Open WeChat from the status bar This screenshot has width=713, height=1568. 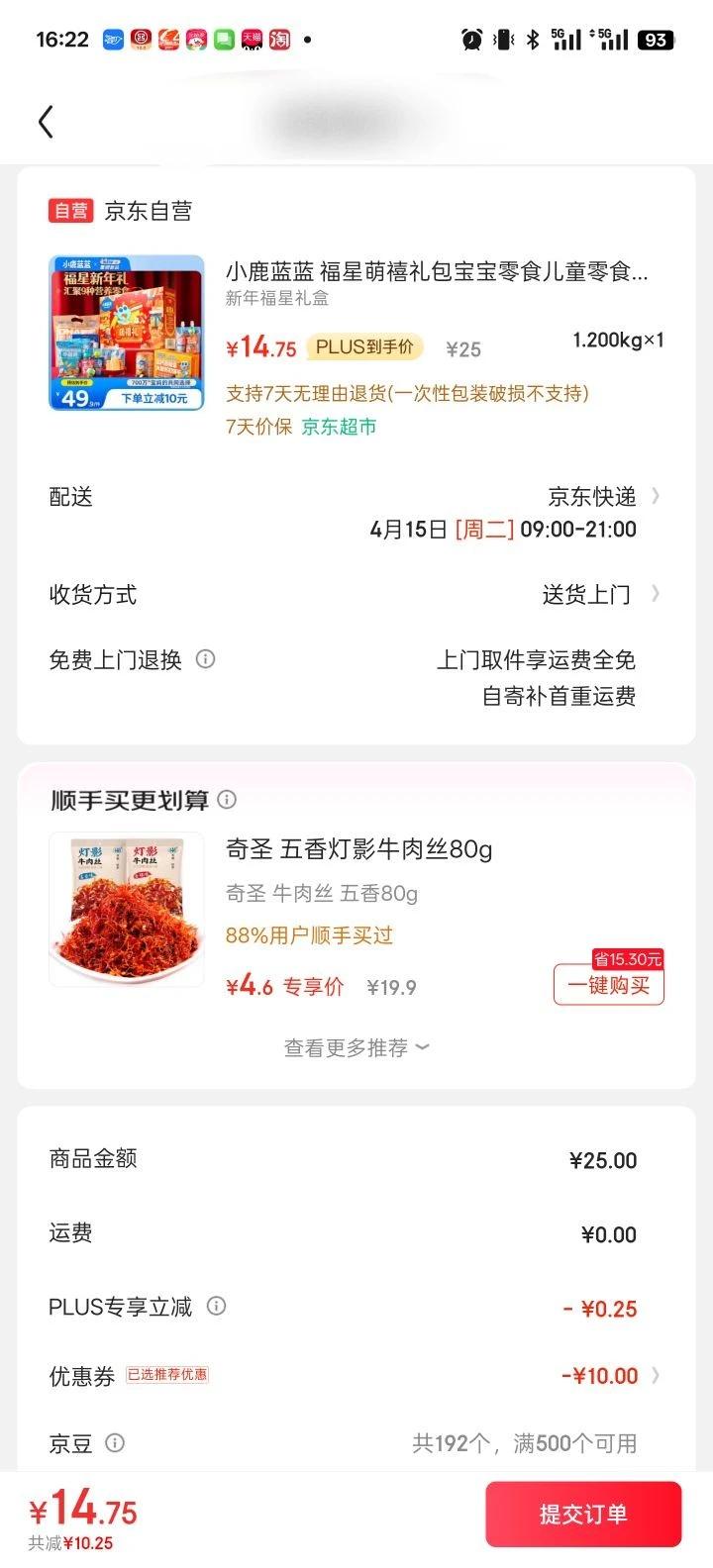tap(226, 39)
